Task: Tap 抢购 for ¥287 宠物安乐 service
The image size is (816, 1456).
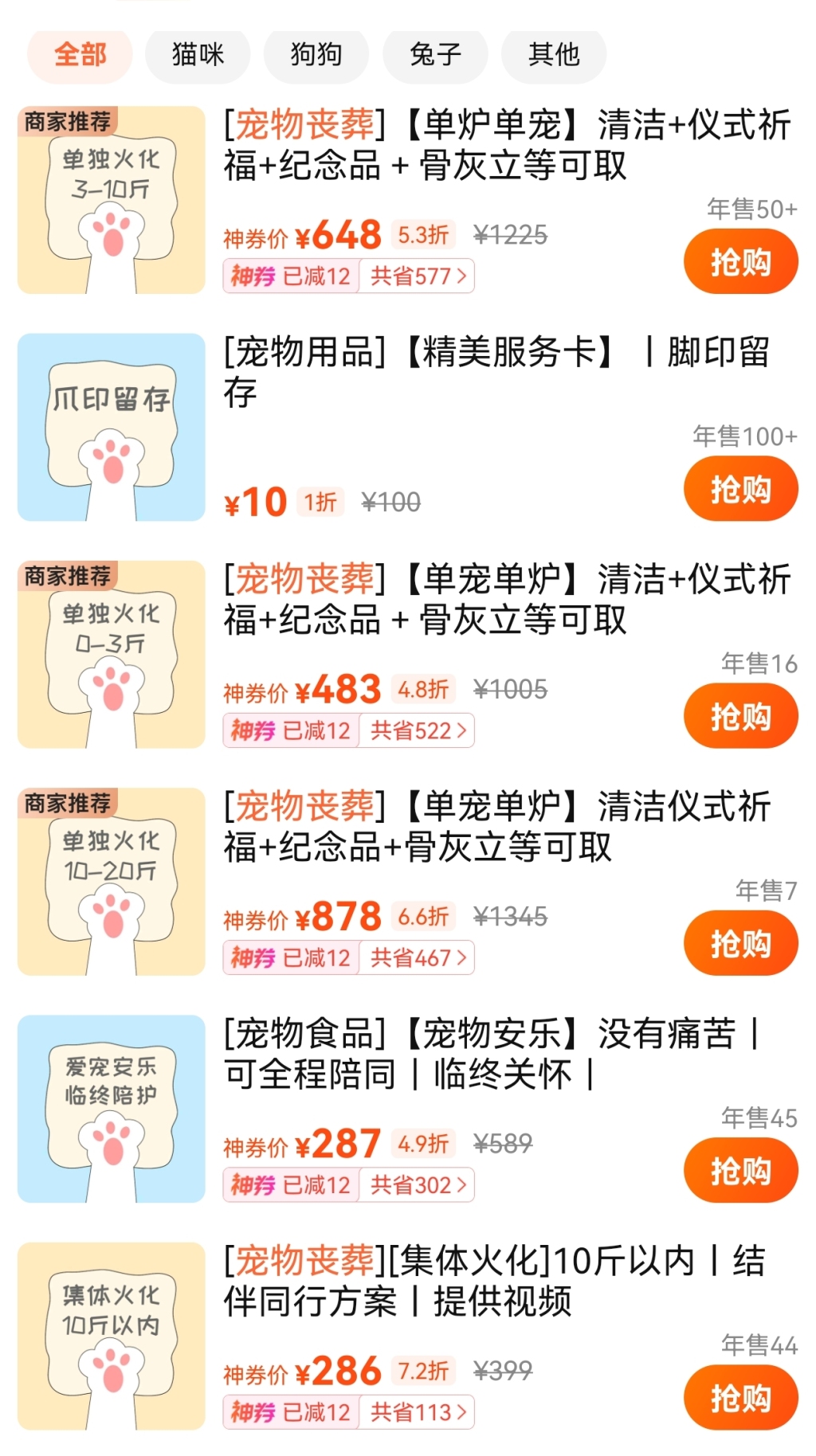Action: tap(740, 1170)
